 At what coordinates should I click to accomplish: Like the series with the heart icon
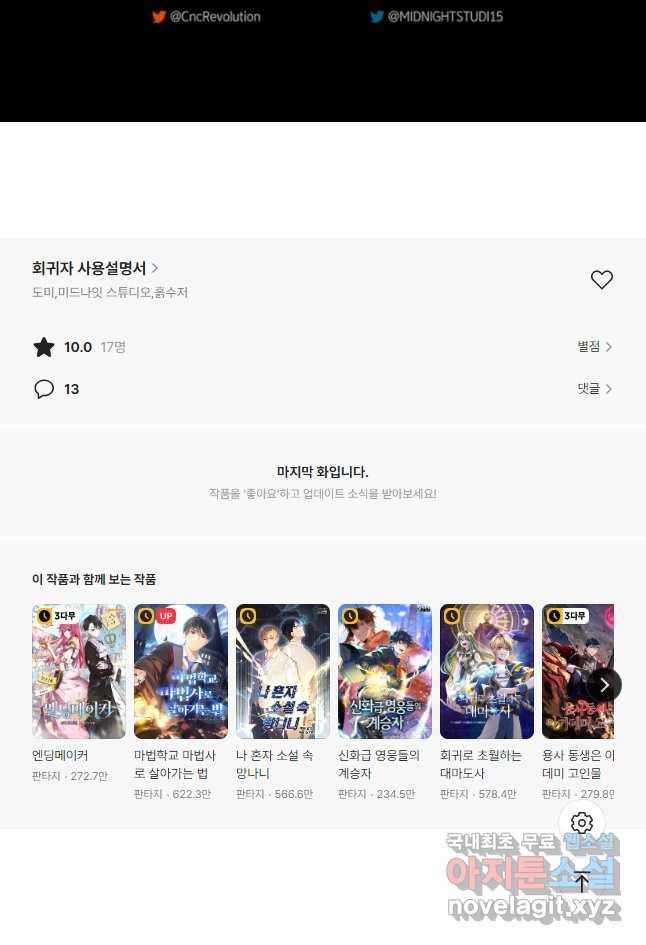click(601, 280)
